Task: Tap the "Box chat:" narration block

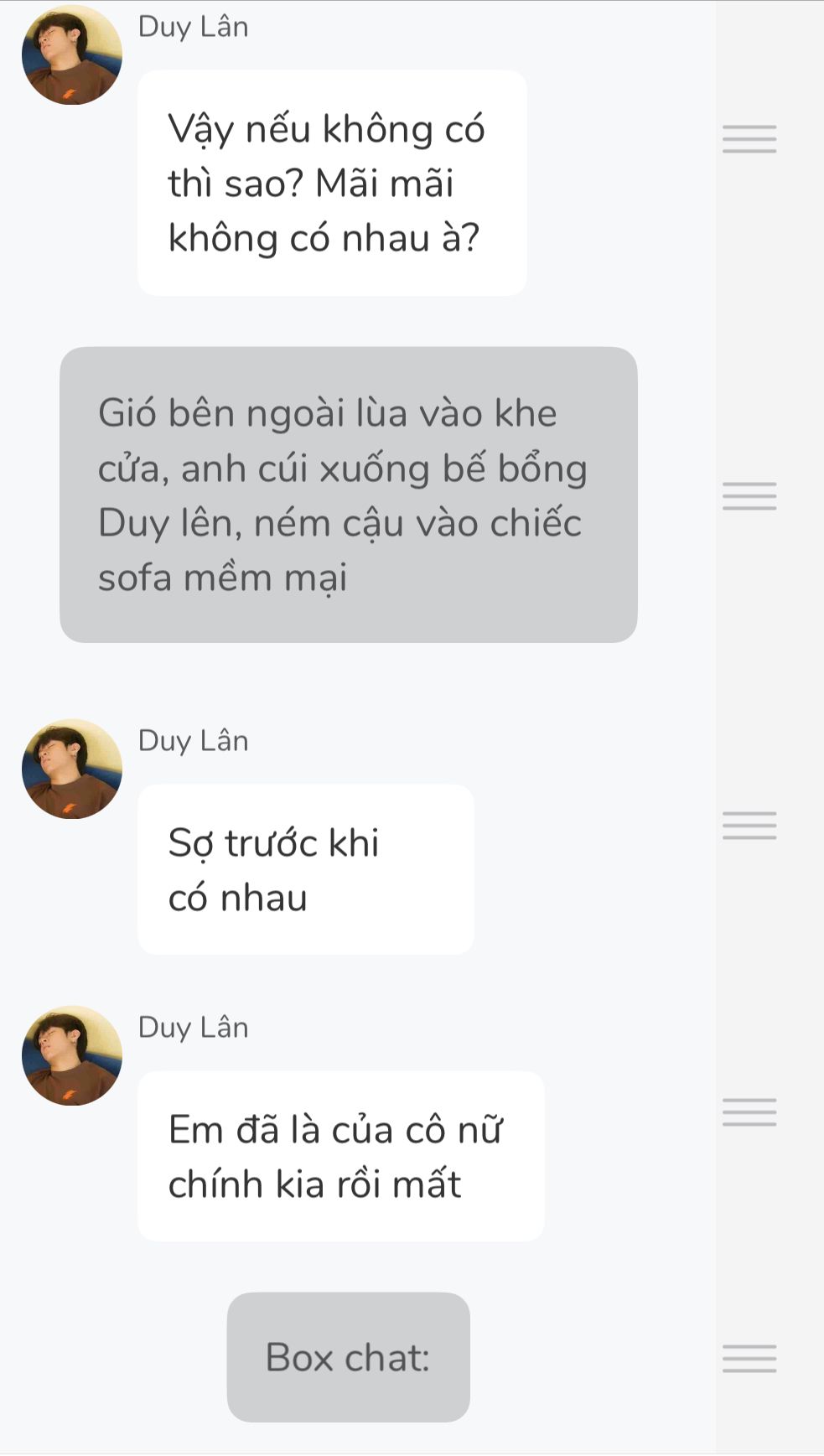Action: (348, 1357)
